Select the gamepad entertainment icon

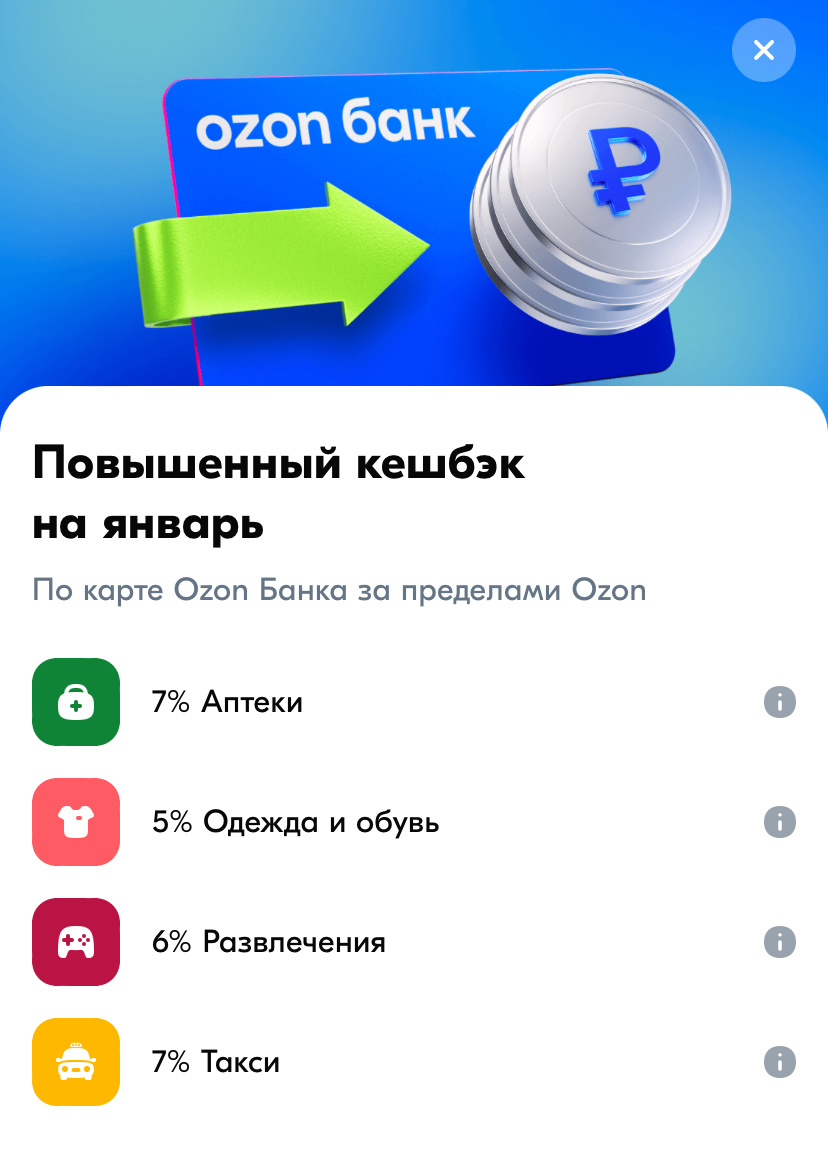coord(76,942)
